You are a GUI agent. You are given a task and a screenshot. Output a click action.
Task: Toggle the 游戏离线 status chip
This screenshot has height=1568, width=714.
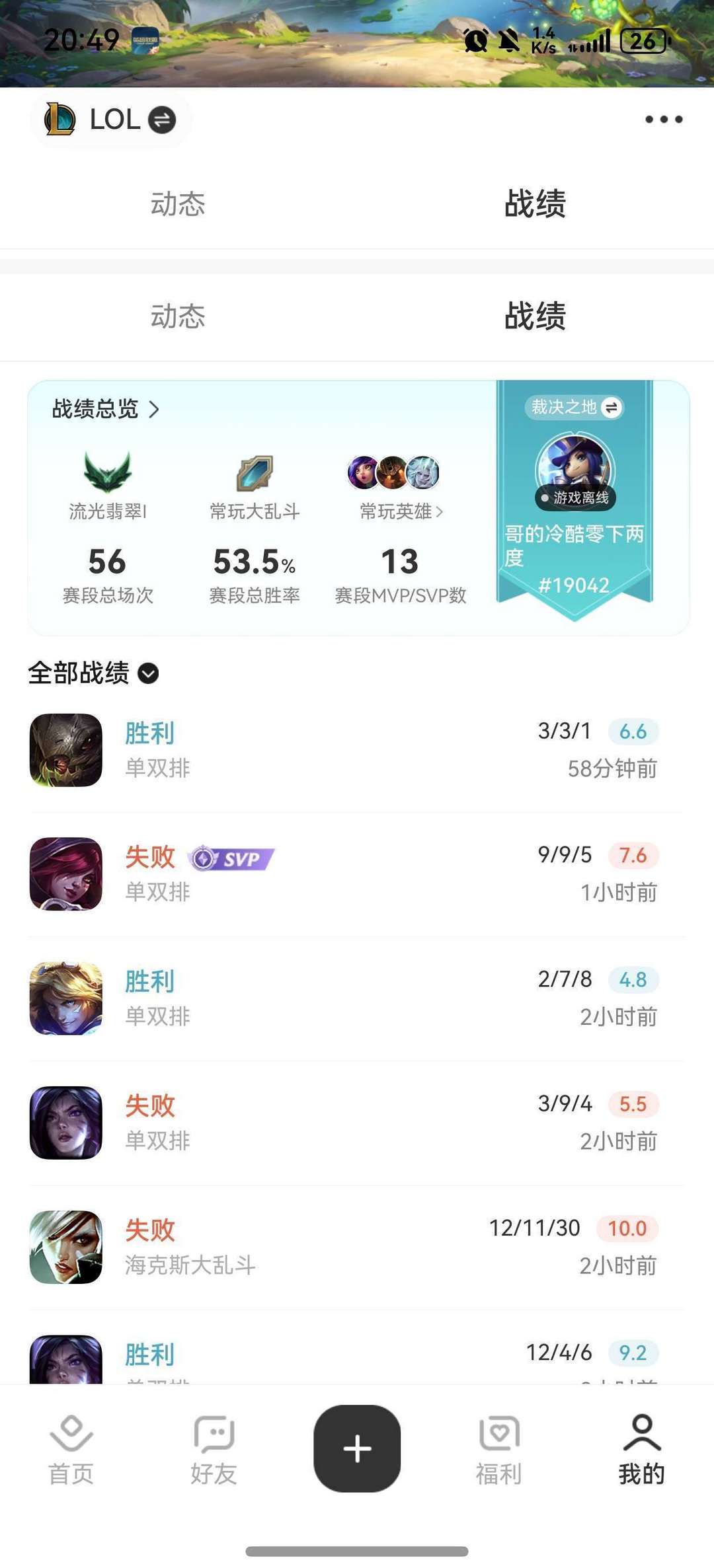[576, 499]
